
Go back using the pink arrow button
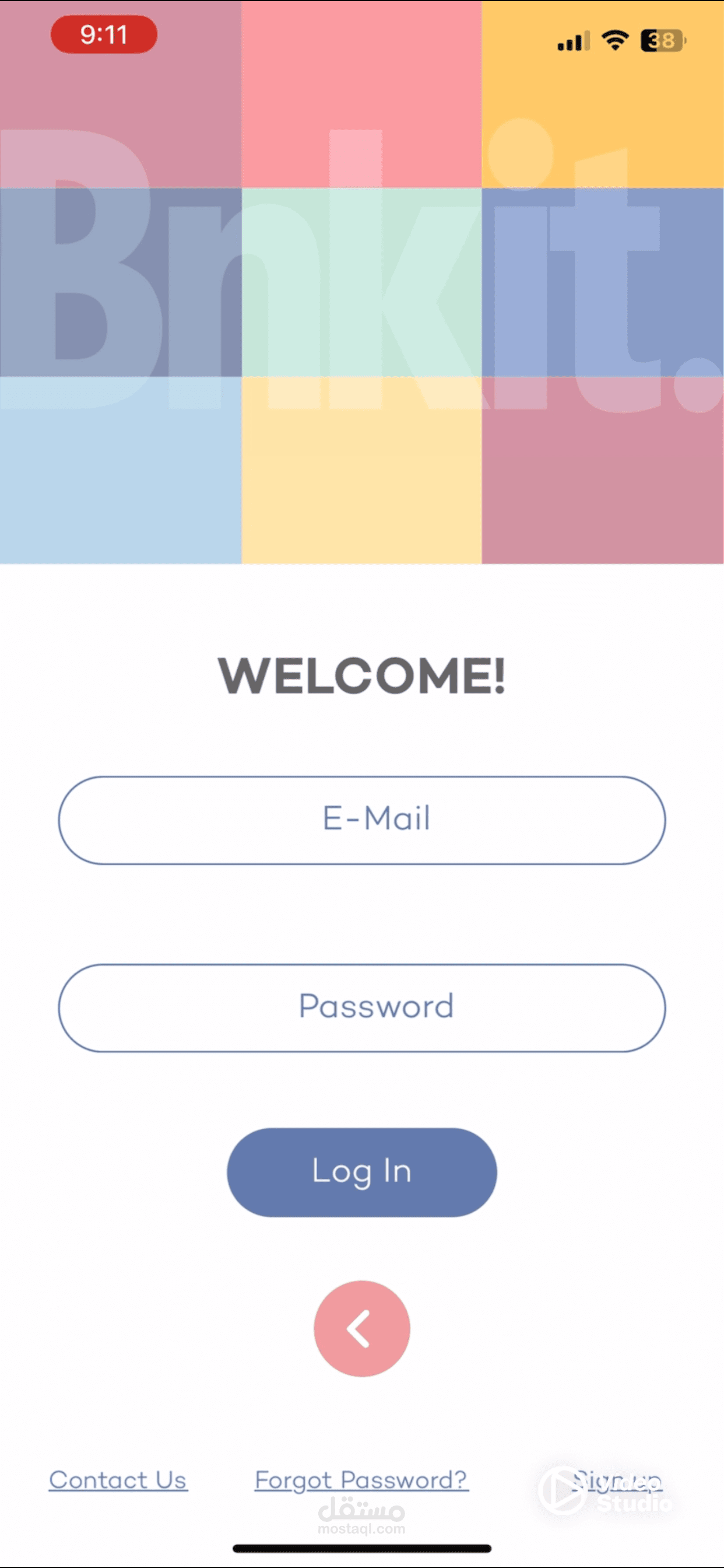[x=361, y=1328]
